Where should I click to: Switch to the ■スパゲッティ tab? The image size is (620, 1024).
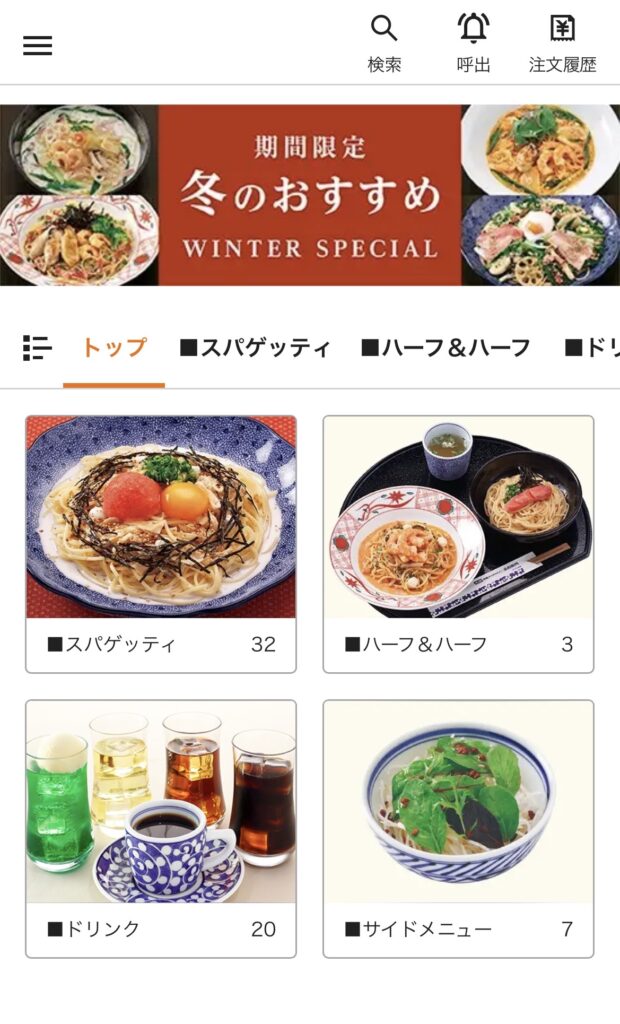click(255, 348)
